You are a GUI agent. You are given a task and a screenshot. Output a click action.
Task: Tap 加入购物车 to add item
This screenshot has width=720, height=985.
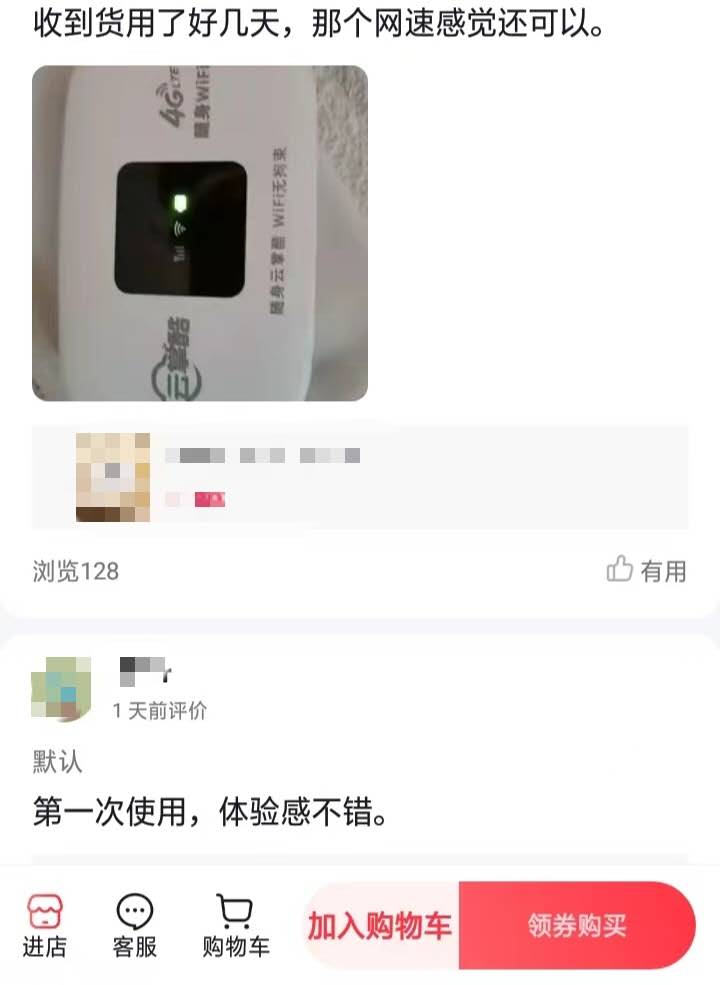(x=380, y=925)
